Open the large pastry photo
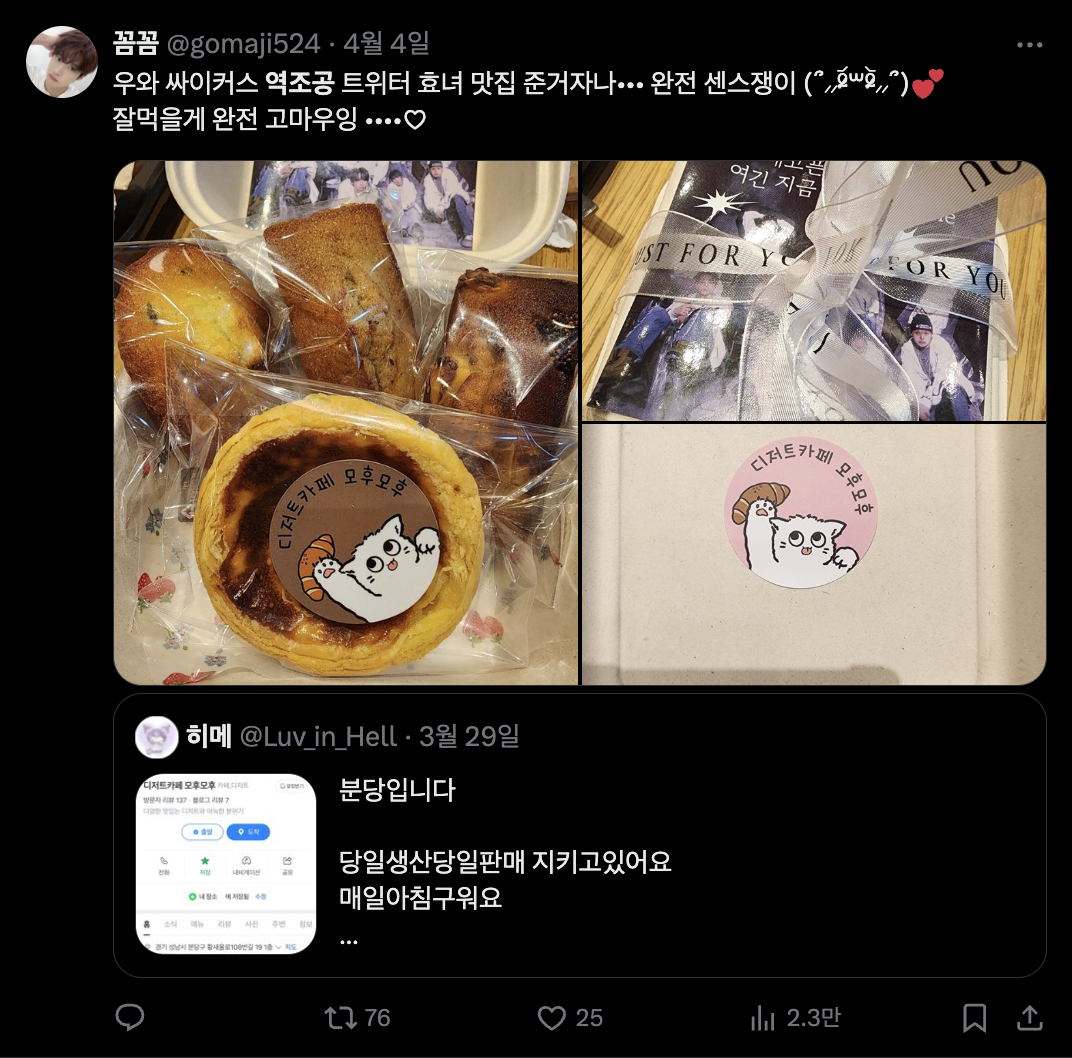The image size is (1072, 1058). 345,422
